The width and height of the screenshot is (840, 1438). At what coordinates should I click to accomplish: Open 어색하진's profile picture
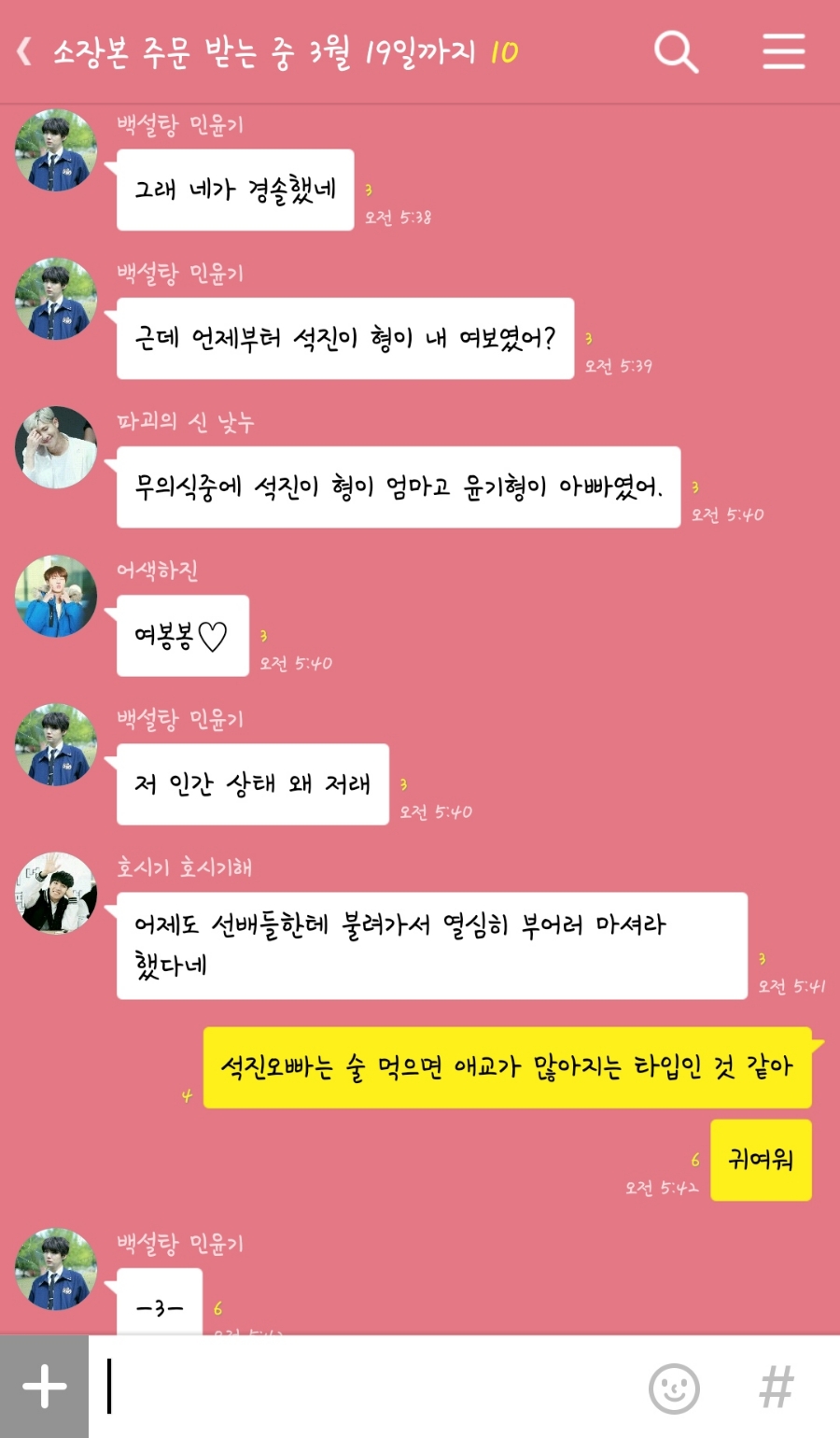coord(56,596)
